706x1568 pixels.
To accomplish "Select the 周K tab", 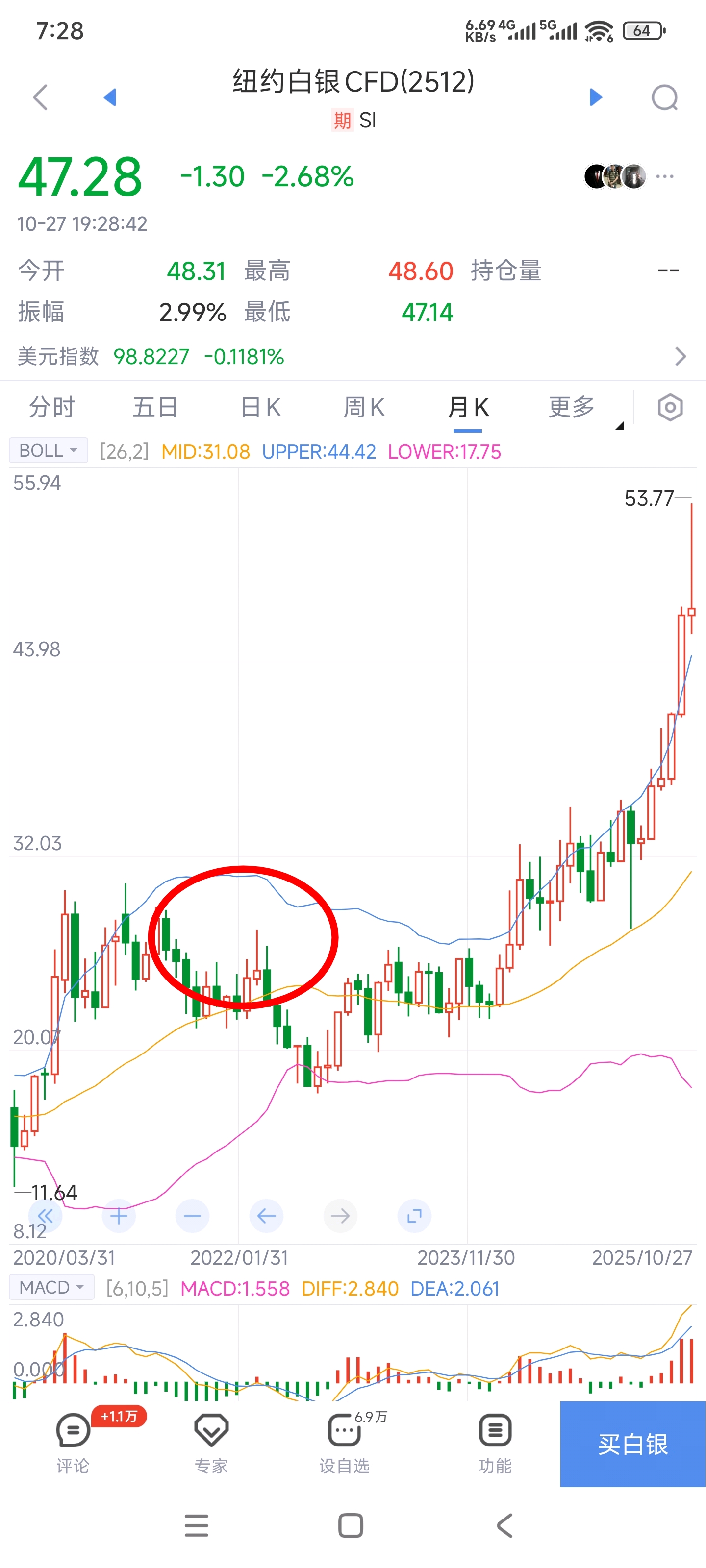I will point(364,407).
